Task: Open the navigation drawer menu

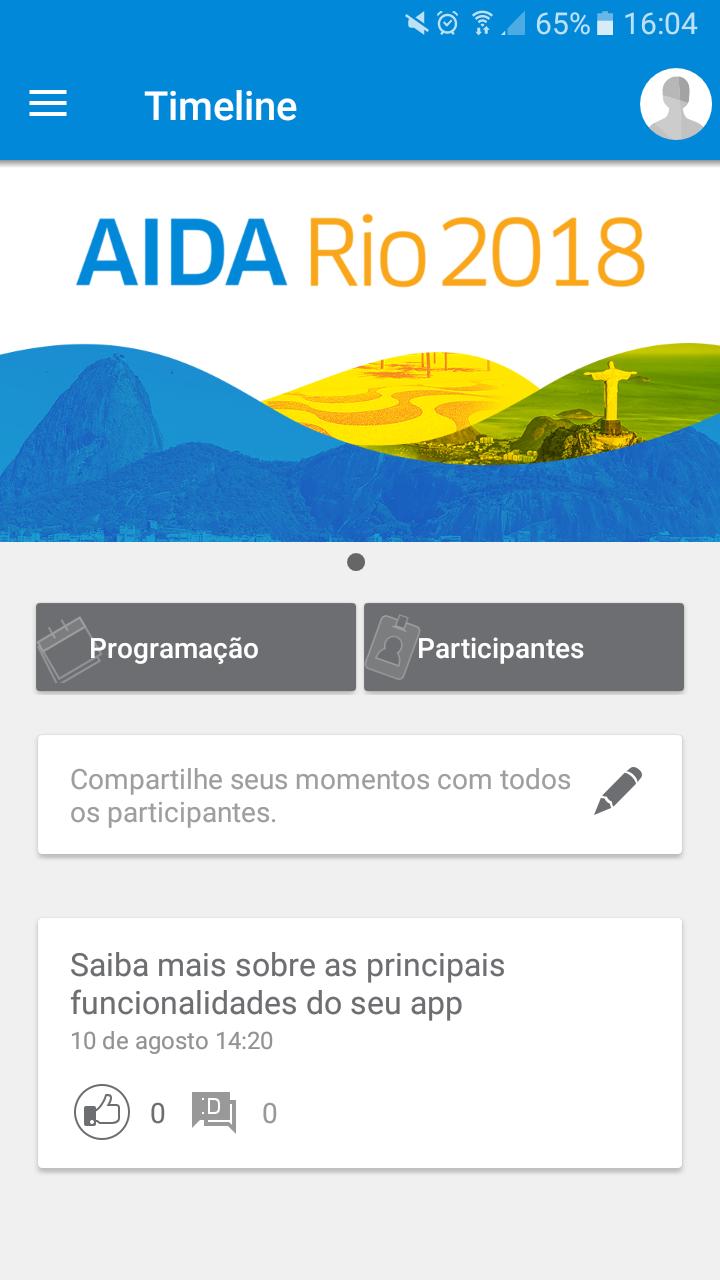Action: click(x=47, y=104)
